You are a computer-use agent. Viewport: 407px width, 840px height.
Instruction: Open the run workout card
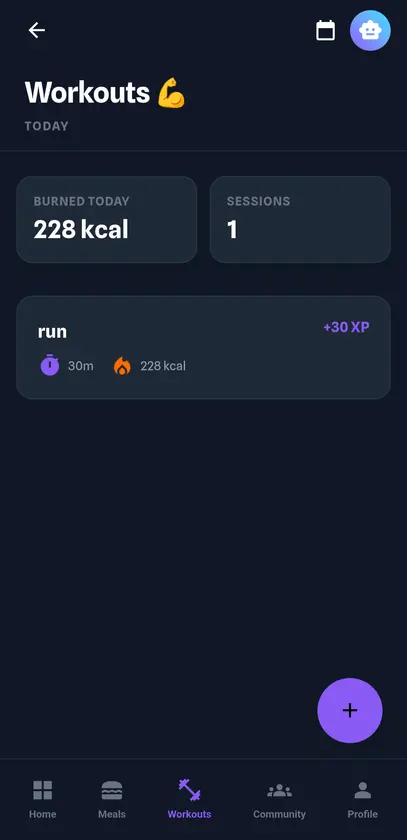[x=204, y=347]
